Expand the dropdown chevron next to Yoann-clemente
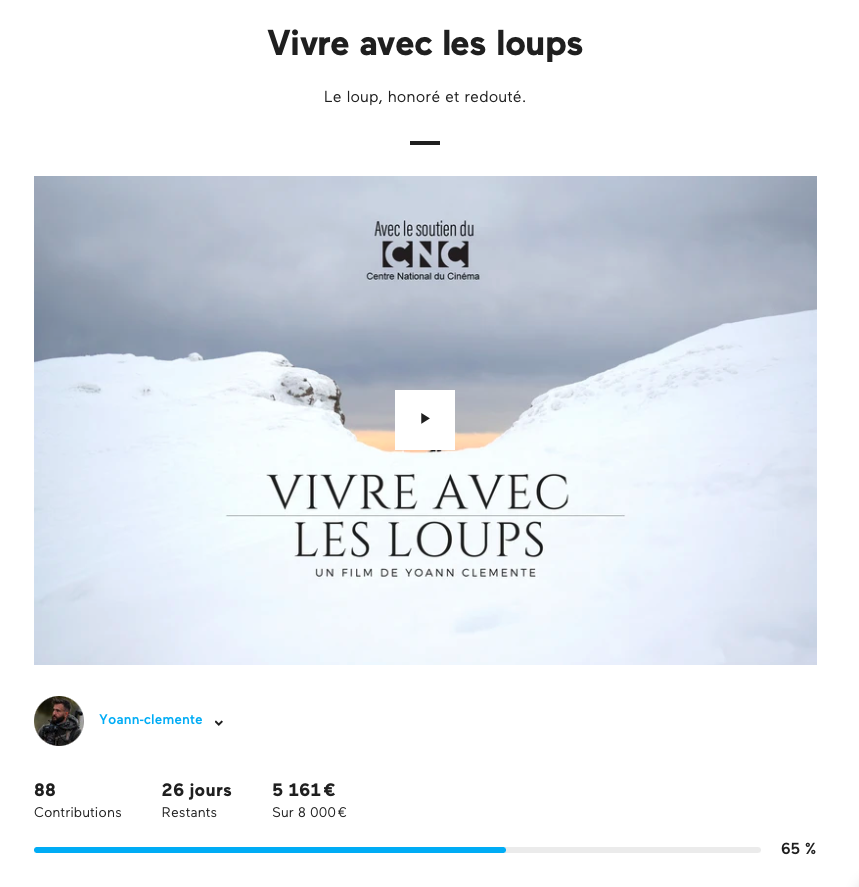Screen dimensions: 859x887 point(219,723)
